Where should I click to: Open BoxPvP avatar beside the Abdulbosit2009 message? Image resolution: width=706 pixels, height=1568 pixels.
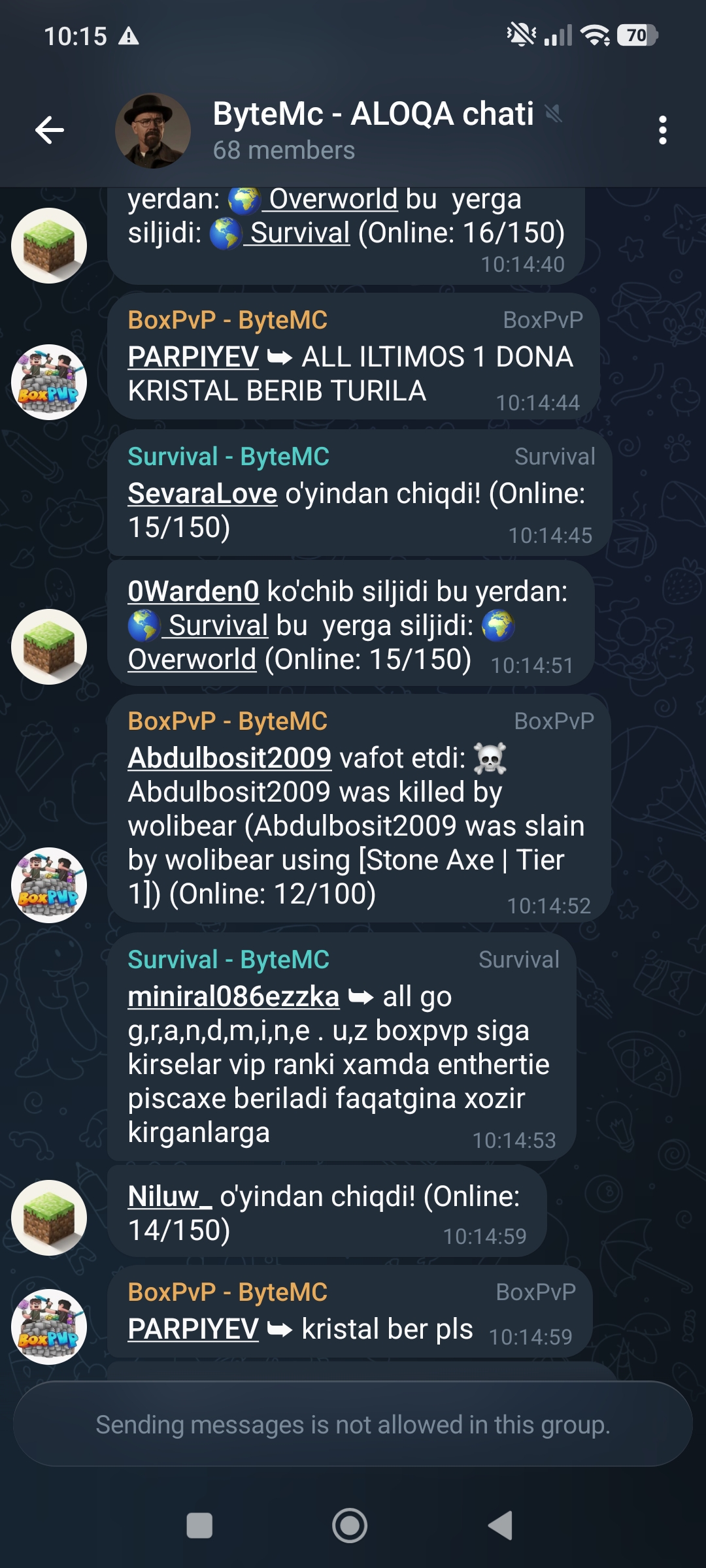point(49,885)
